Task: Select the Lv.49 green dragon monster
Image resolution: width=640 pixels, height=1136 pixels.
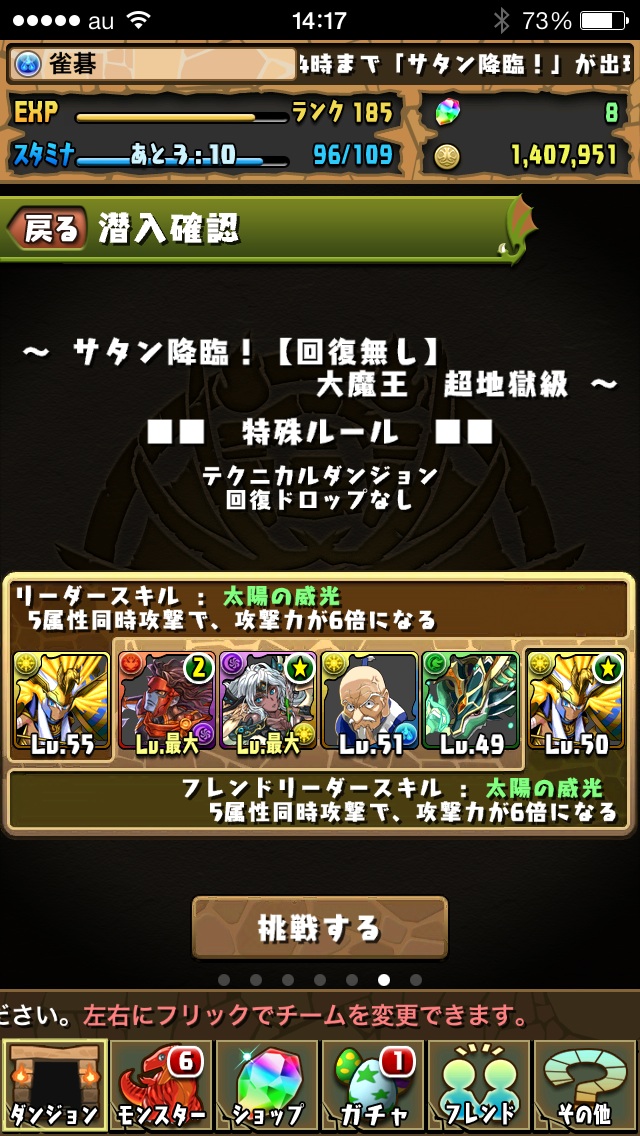Action: click(470, 702)
